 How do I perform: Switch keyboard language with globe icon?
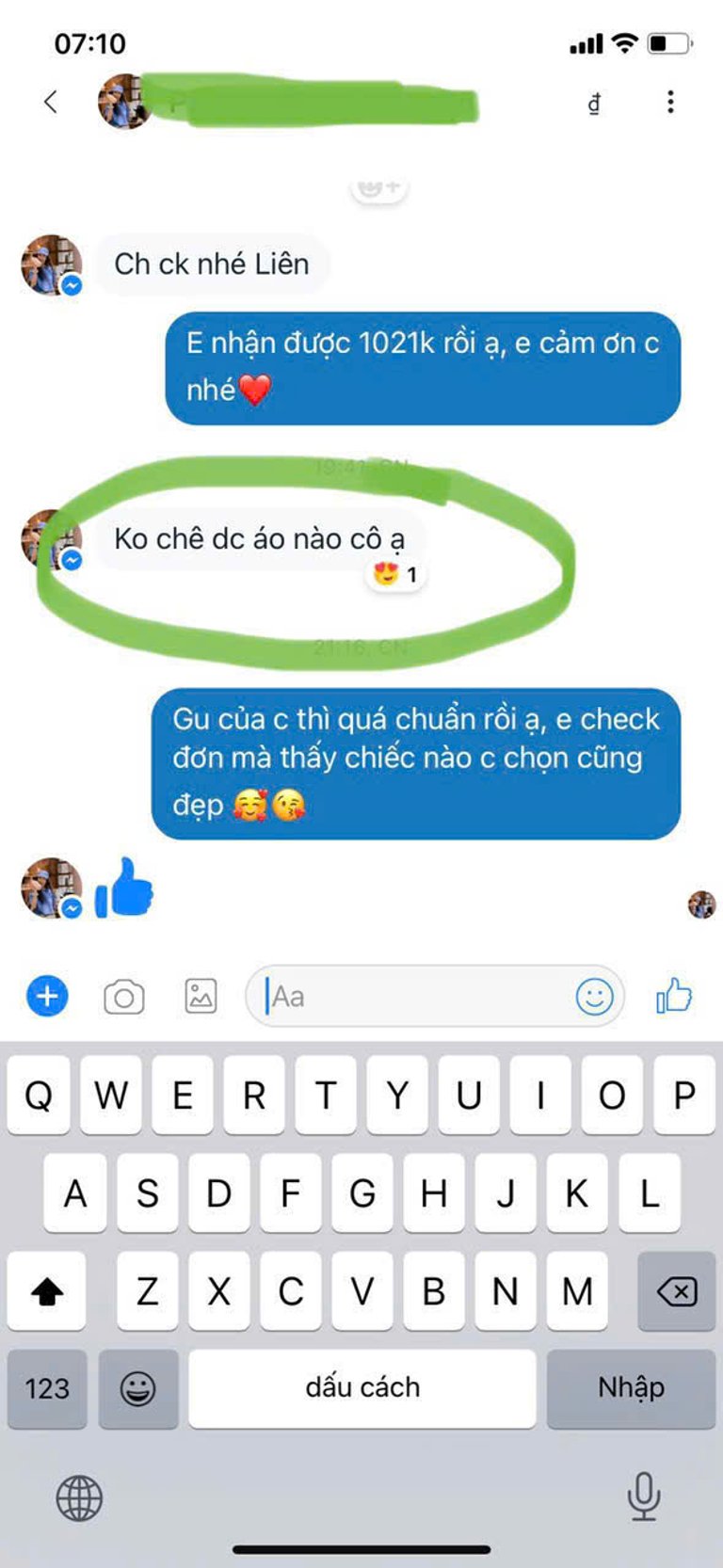coord(79,1496)
